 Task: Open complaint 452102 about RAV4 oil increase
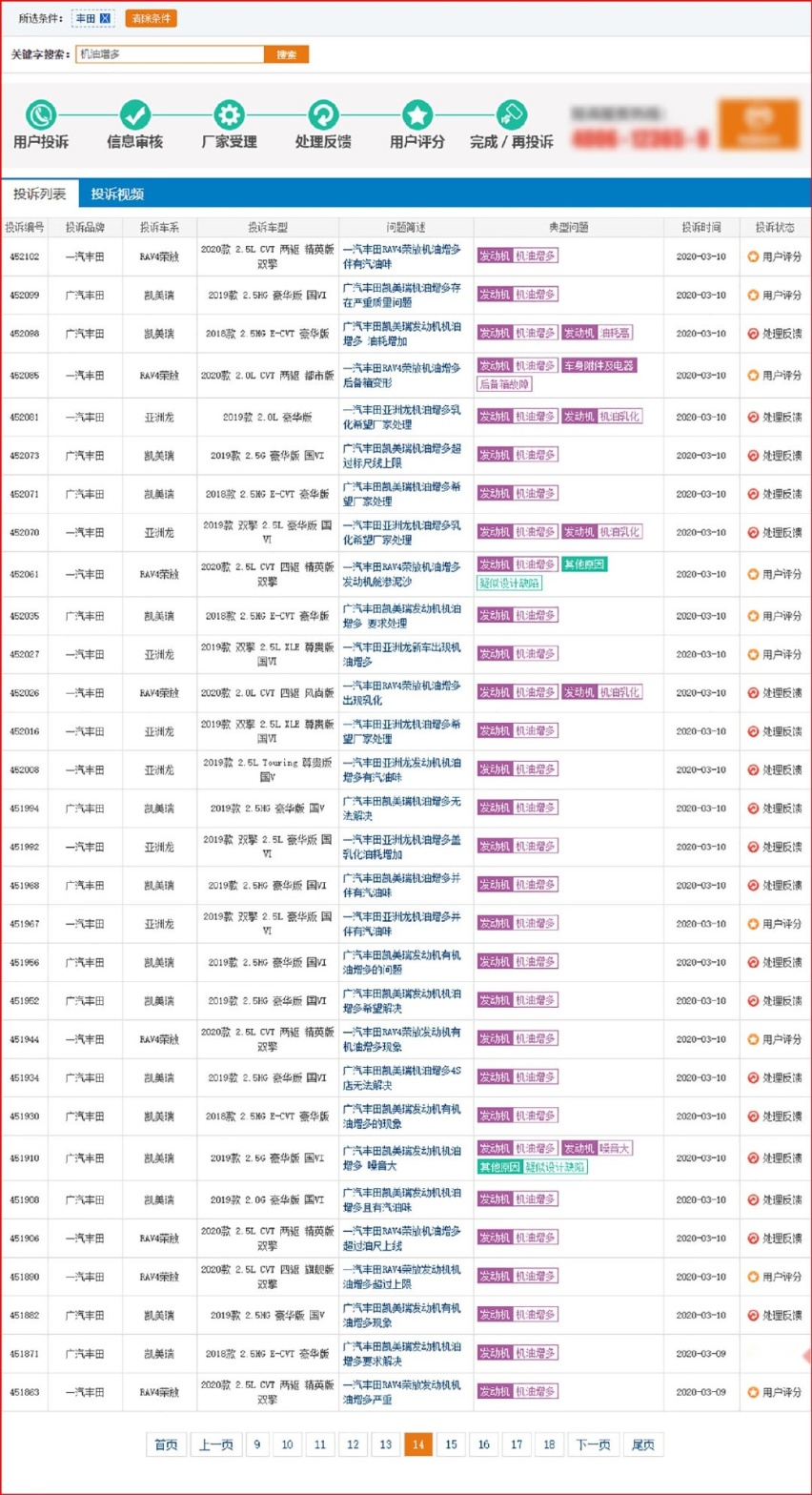point(401,256)
